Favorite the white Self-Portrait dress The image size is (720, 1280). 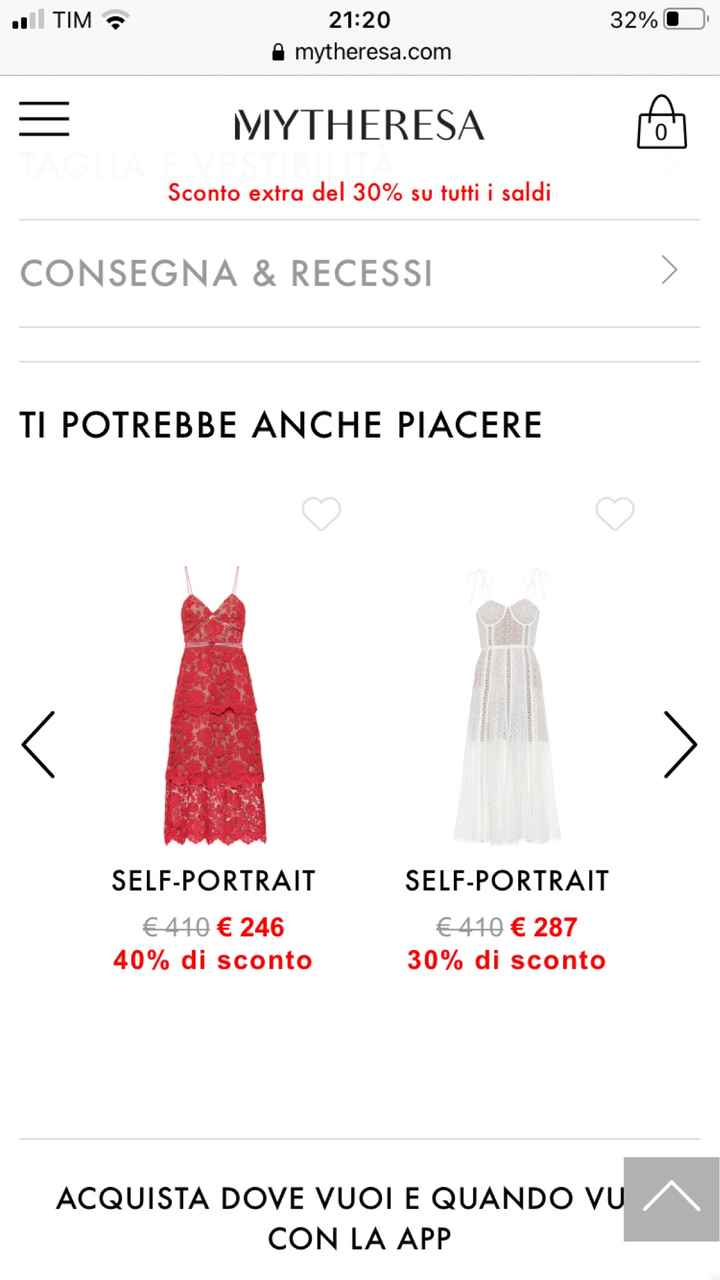[614, 513]
